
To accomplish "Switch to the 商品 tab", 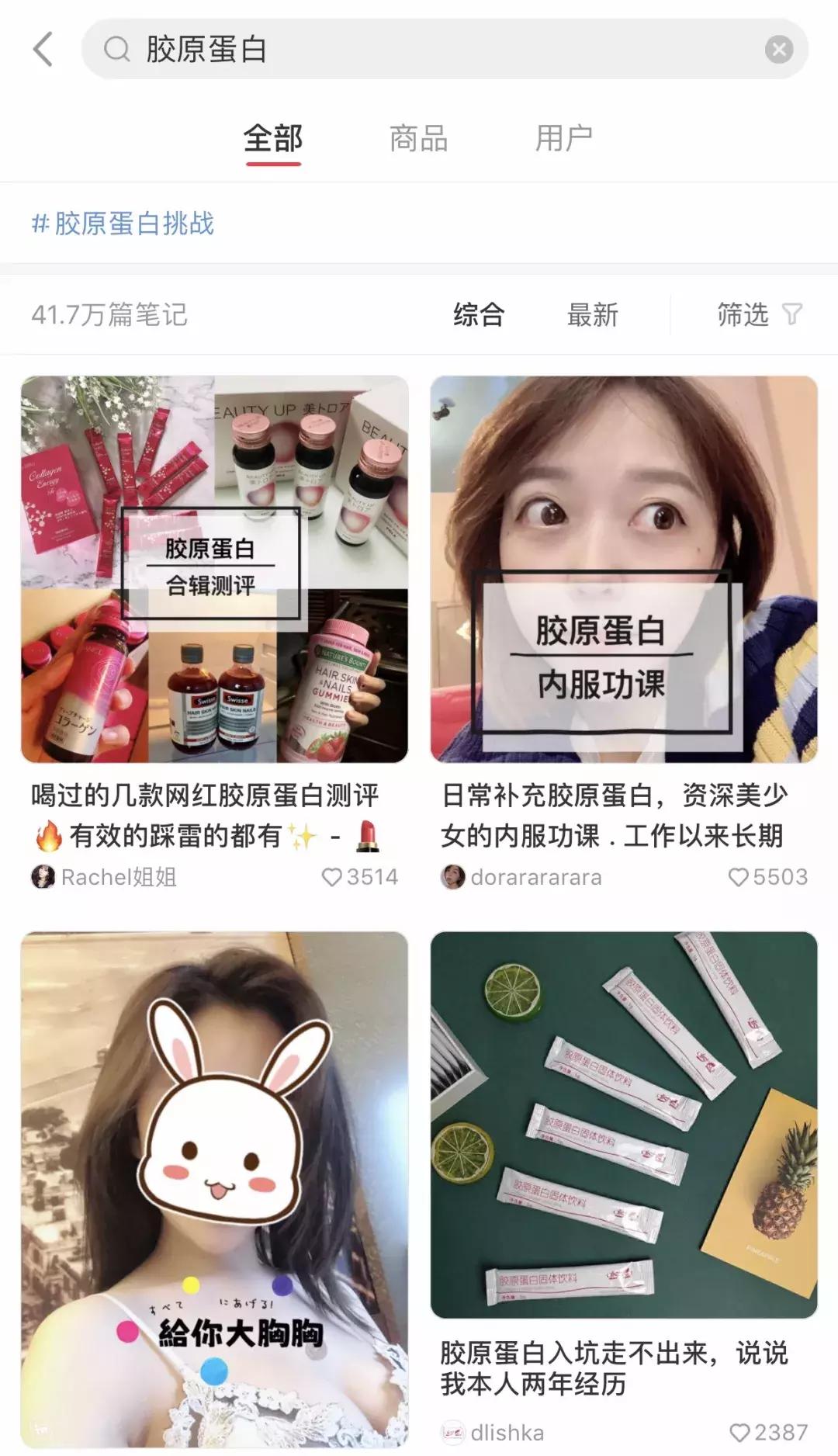I will 419,137.
